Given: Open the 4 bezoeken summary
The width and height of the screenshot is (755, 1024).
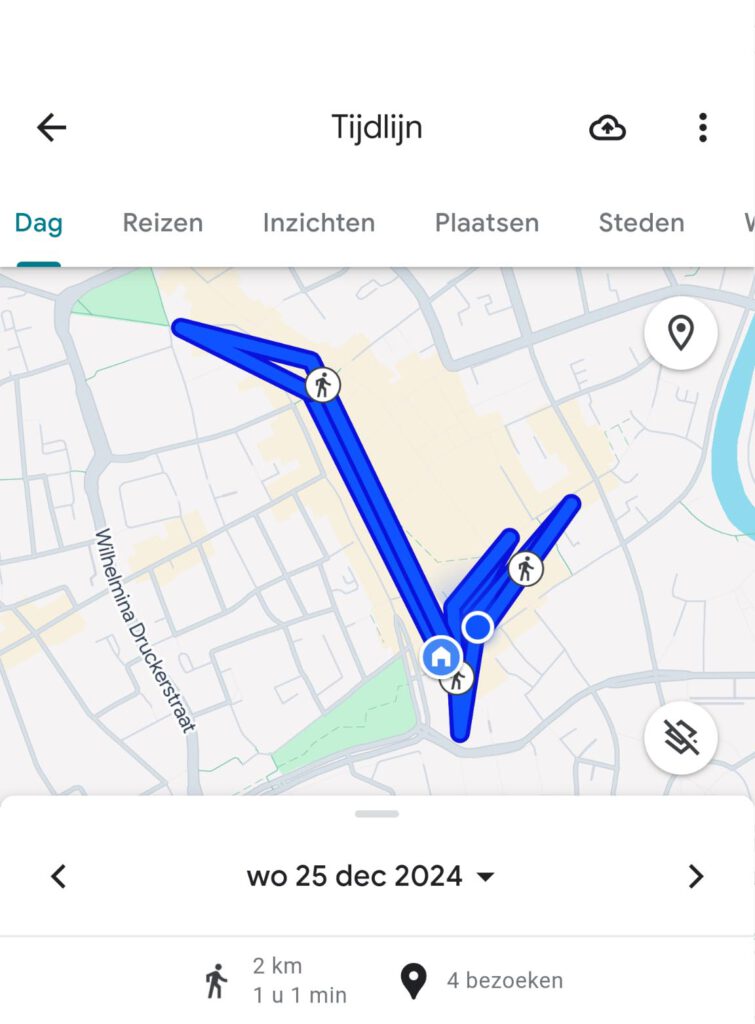Looking at the screenshot, I should click(481, 981).
